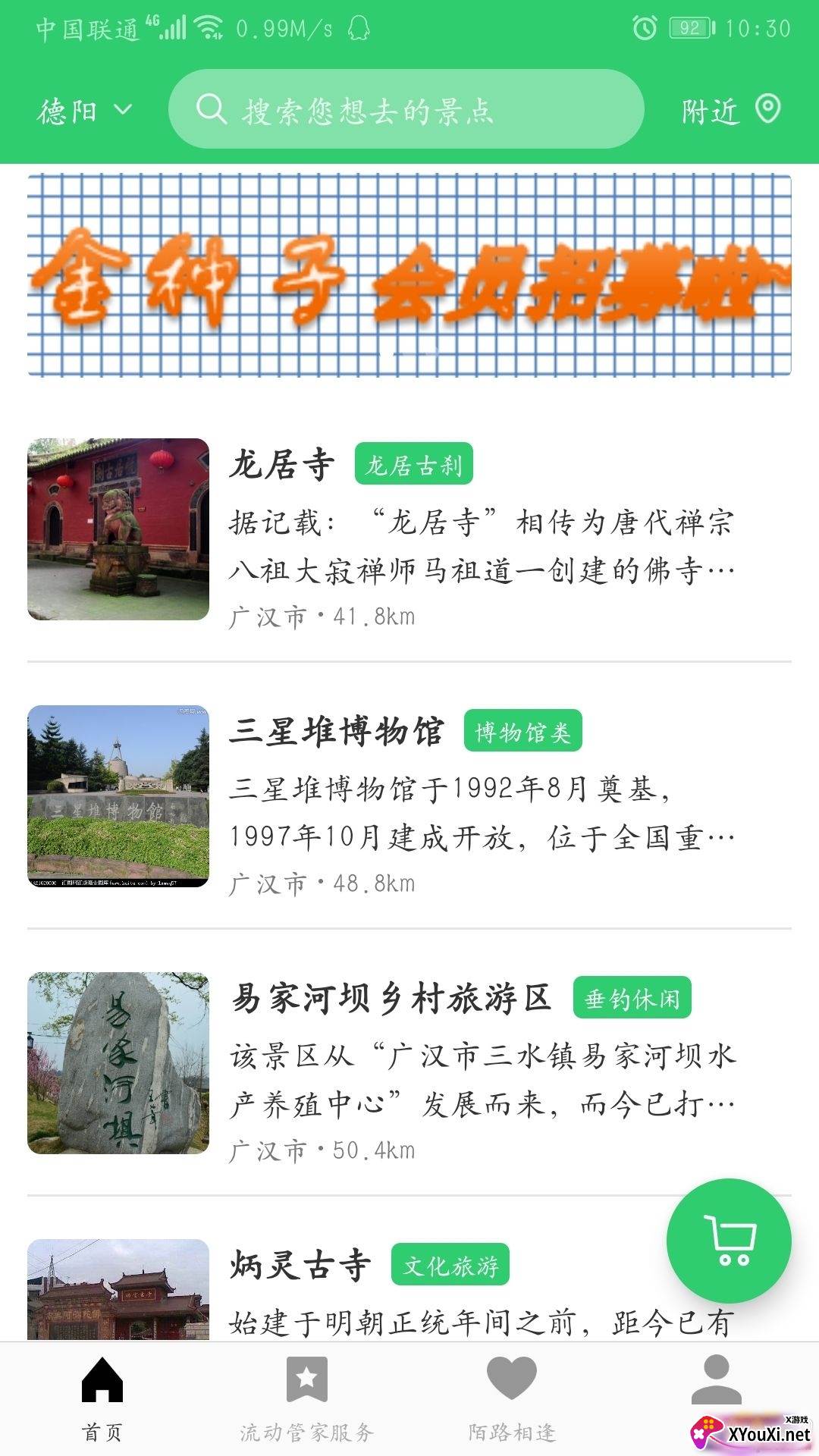Go to 流动管家服务 tab
The height and width of the screenshot is (1456, 819).
coord(306,1399)
